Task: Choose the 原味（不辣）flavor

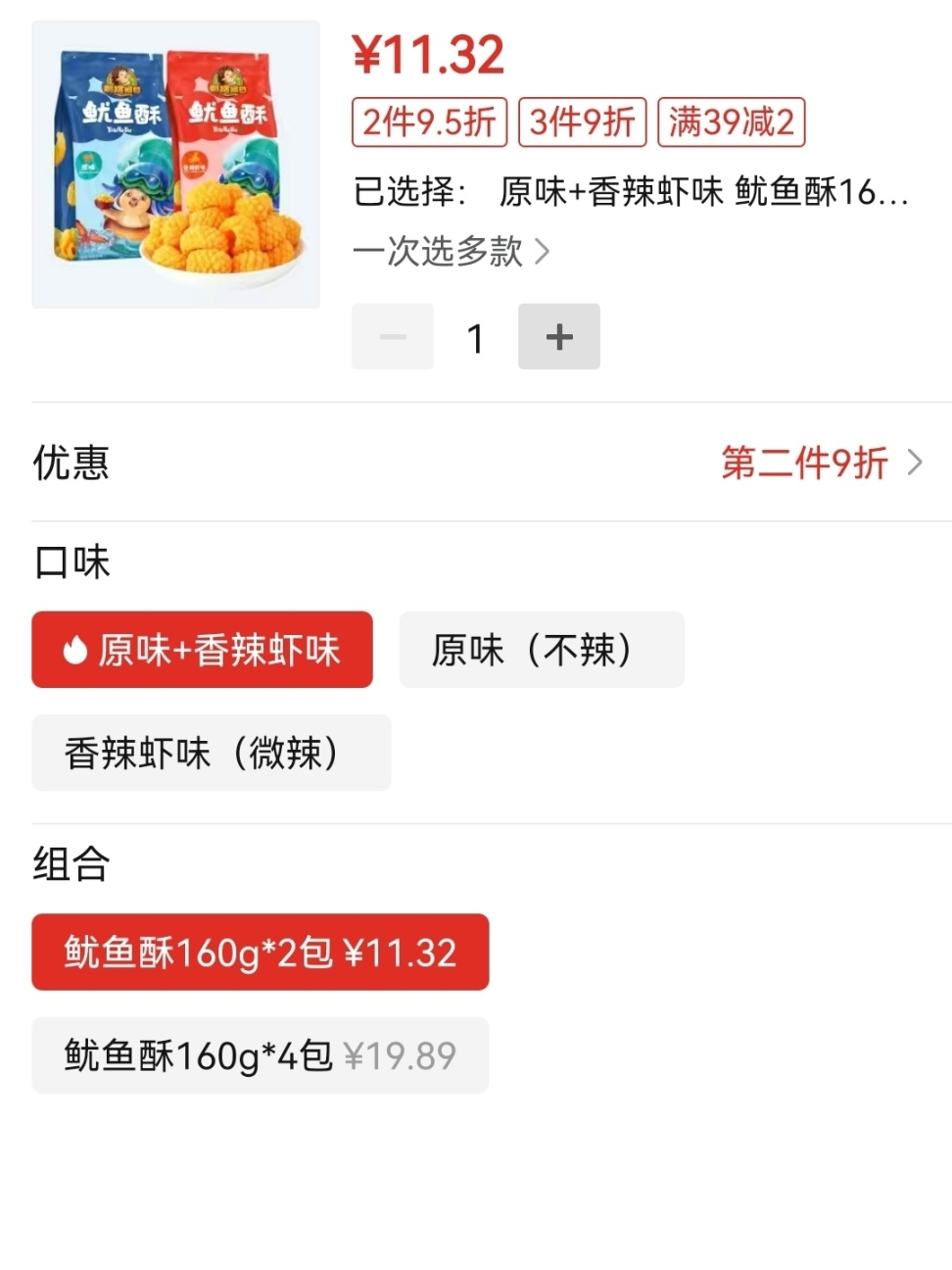Action: tap(542, 650)
